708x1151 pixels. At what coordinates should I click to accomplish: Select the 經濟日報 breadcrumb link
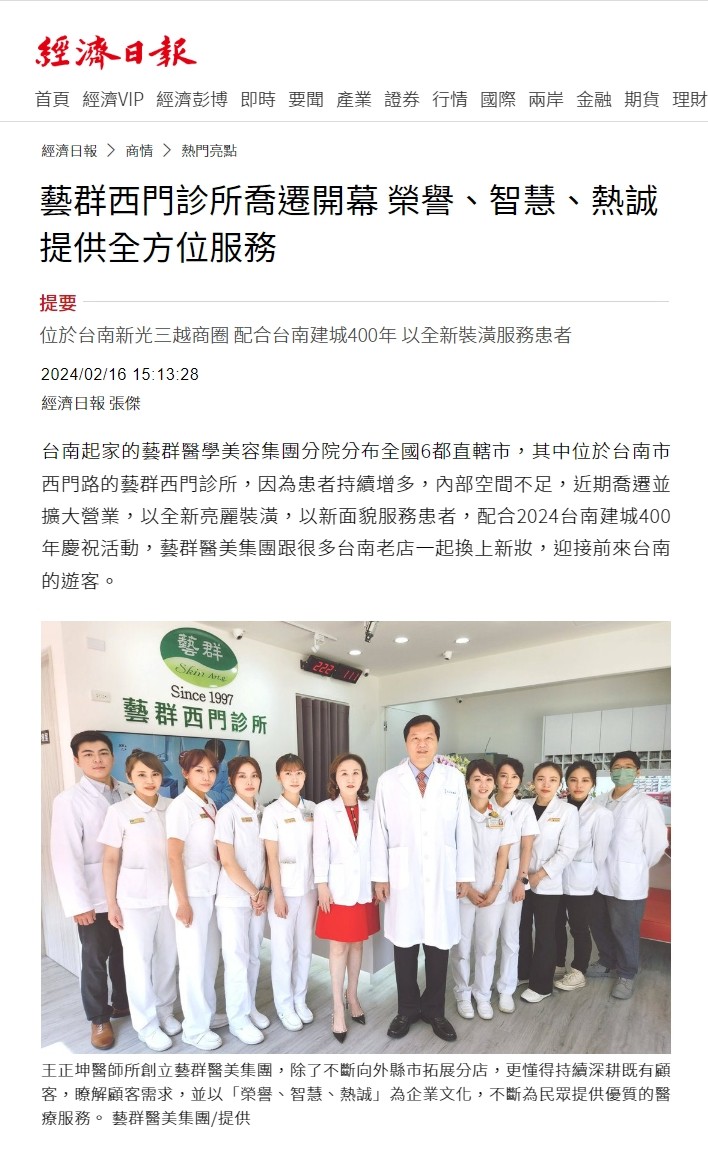70,151
